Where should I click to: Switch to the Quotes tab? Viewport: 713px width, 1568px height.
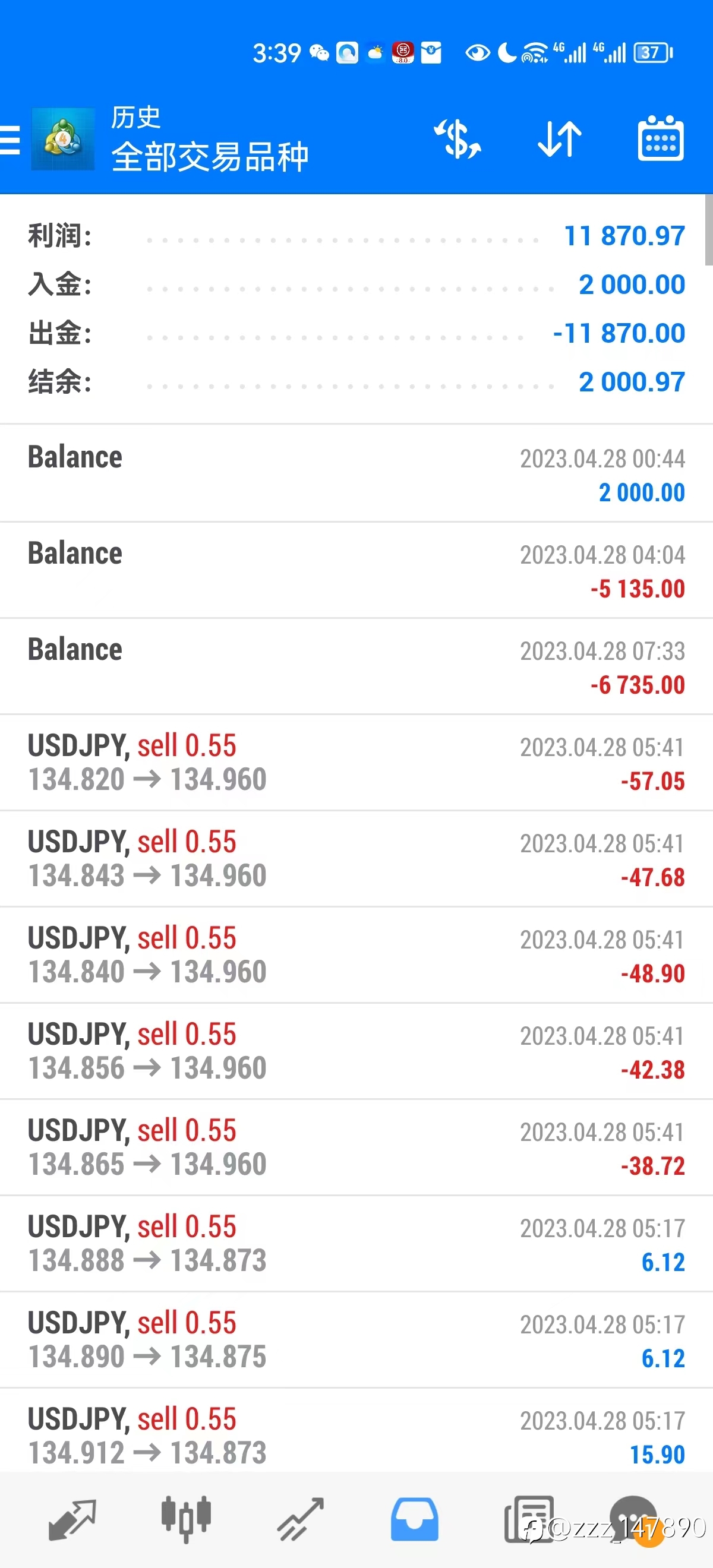tap(72, 1519)
